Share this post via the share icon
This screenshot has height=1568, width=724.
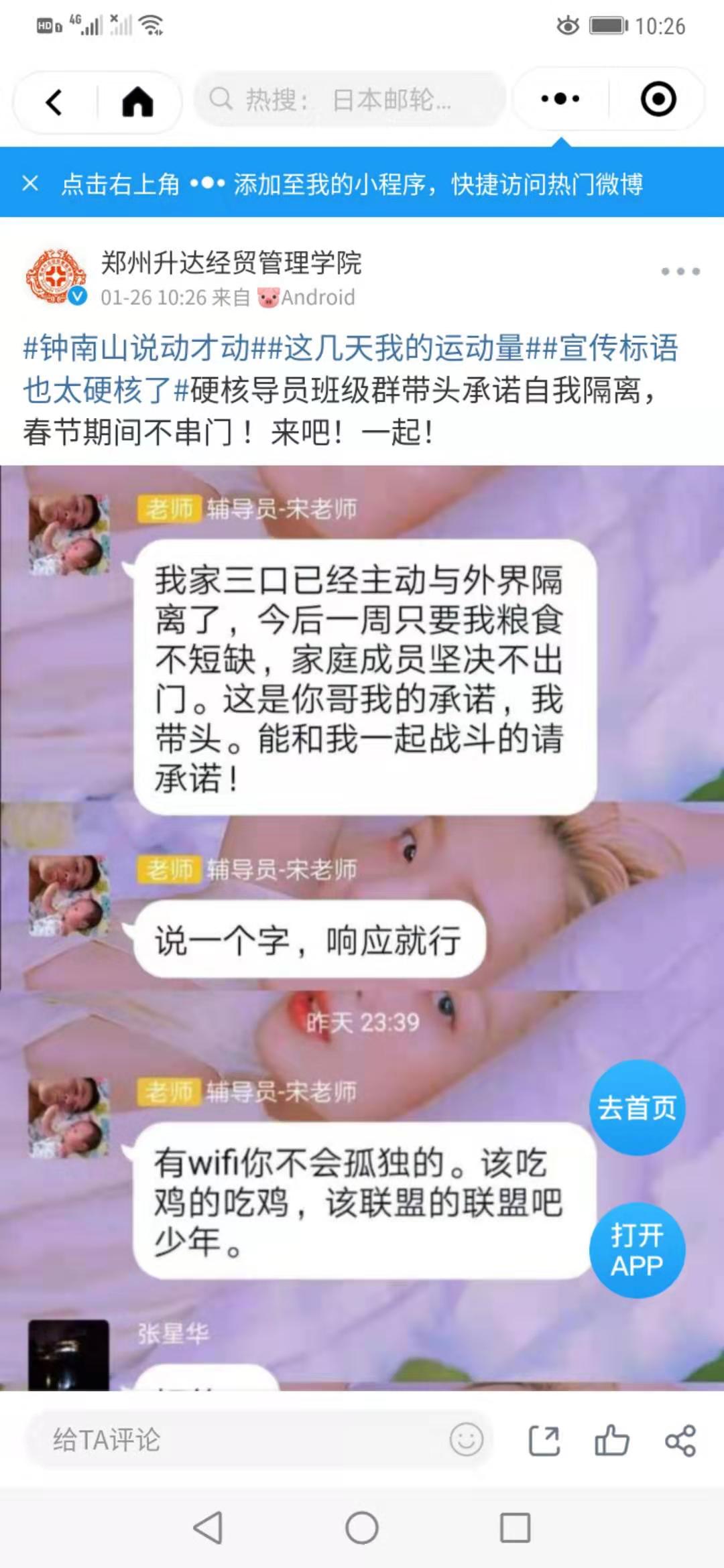tap(680, 1441)
